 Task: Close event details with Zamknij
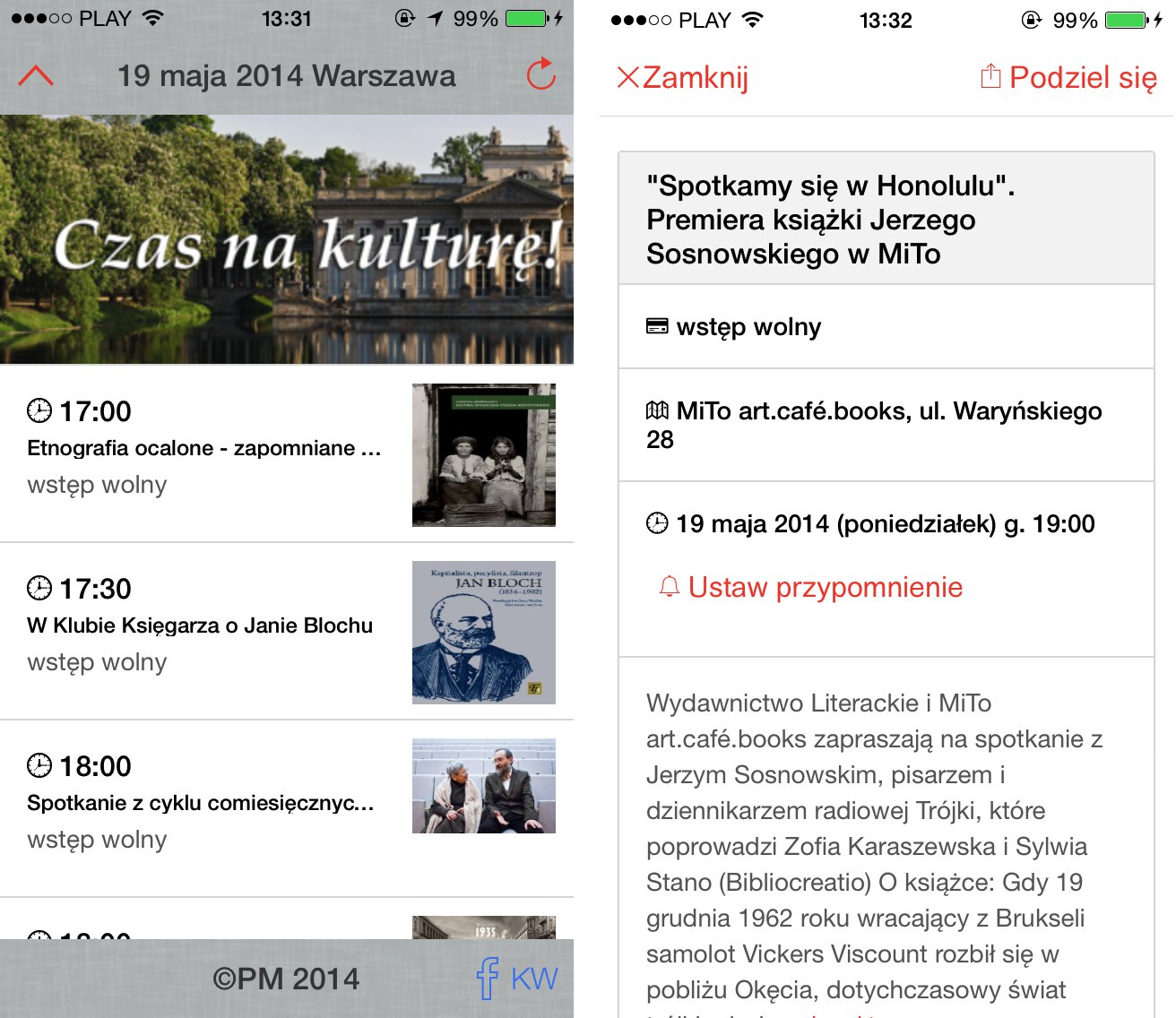(683, 78)
